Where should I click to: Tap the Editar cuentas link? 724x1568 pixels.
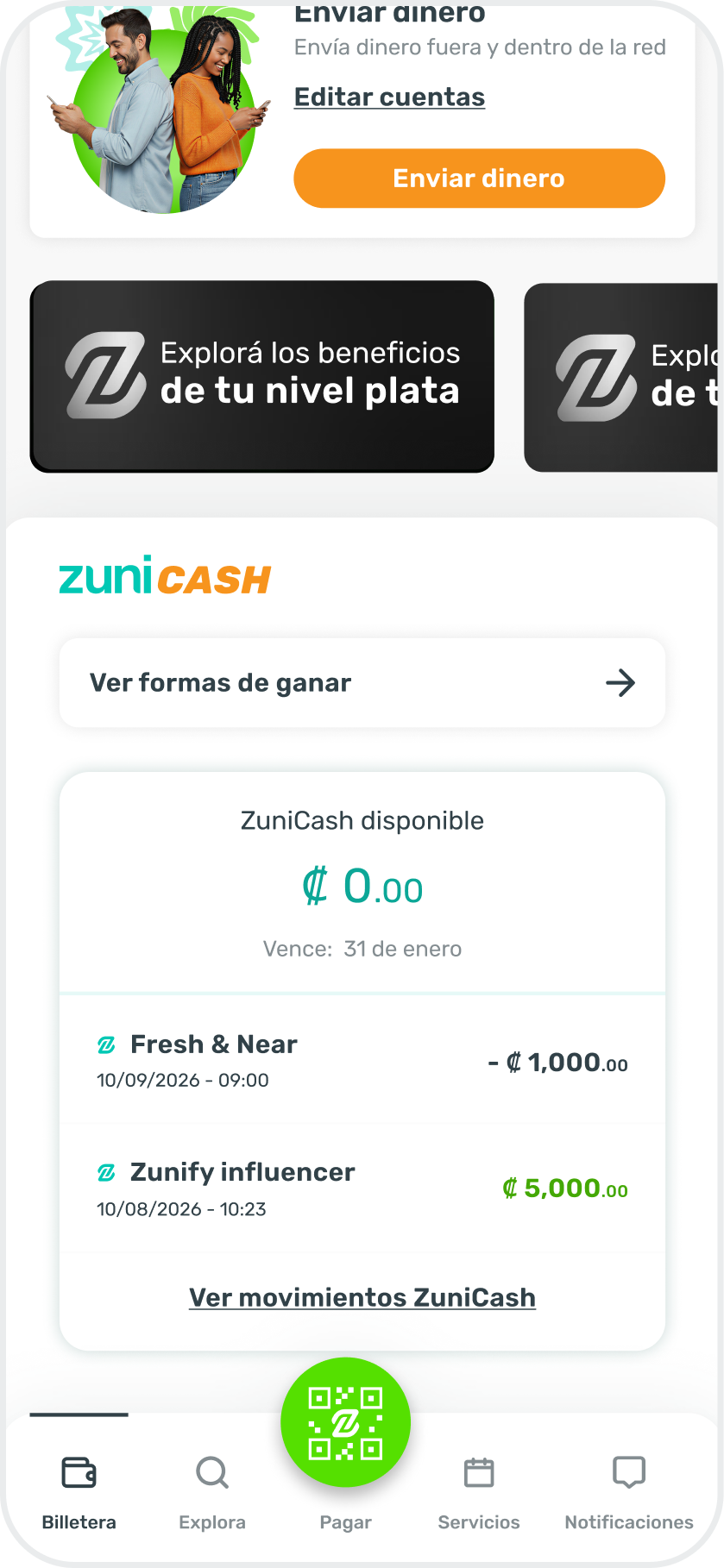[x=389, y=97]
